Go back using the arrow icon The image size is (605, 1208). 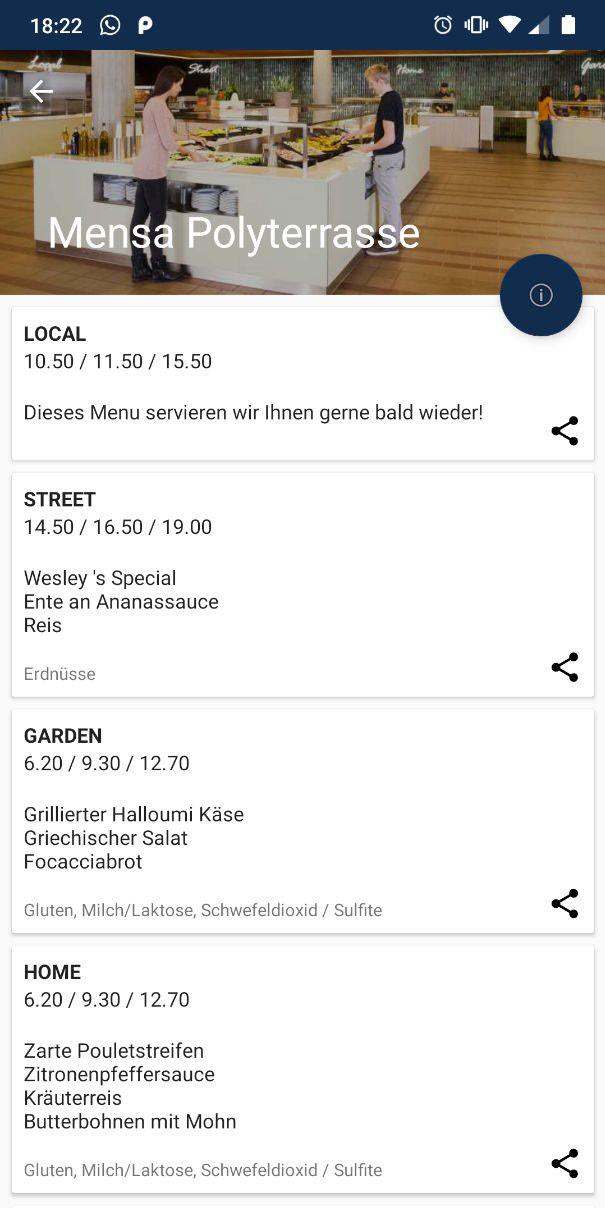tap(41, 92)
